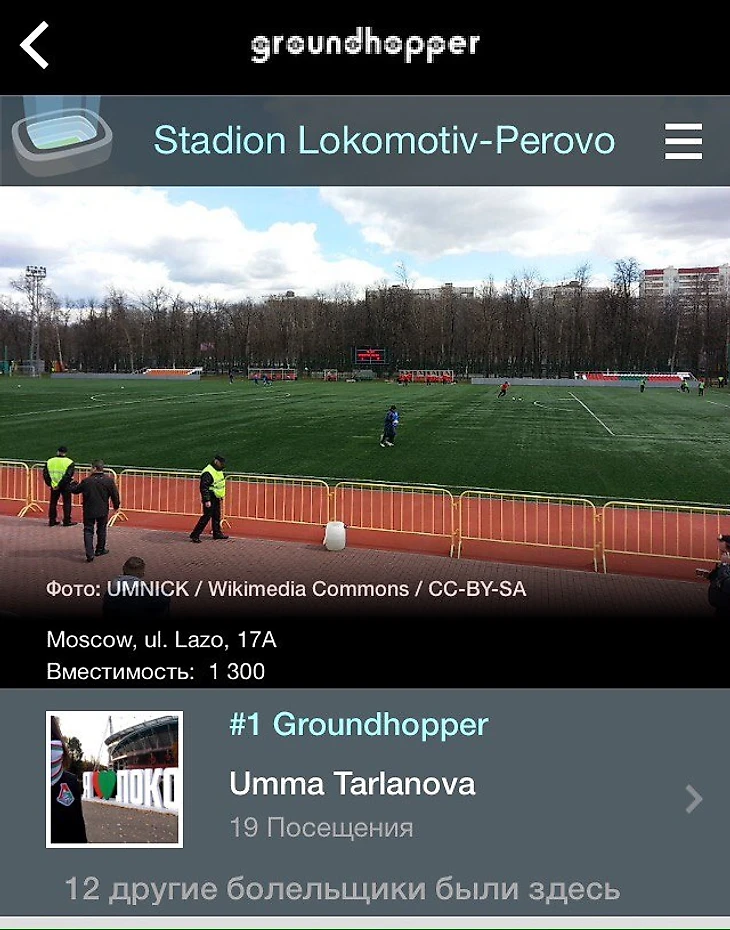Go back using the top-left arrow
This screenshot has height=930, width=730.
click(35, 46)
